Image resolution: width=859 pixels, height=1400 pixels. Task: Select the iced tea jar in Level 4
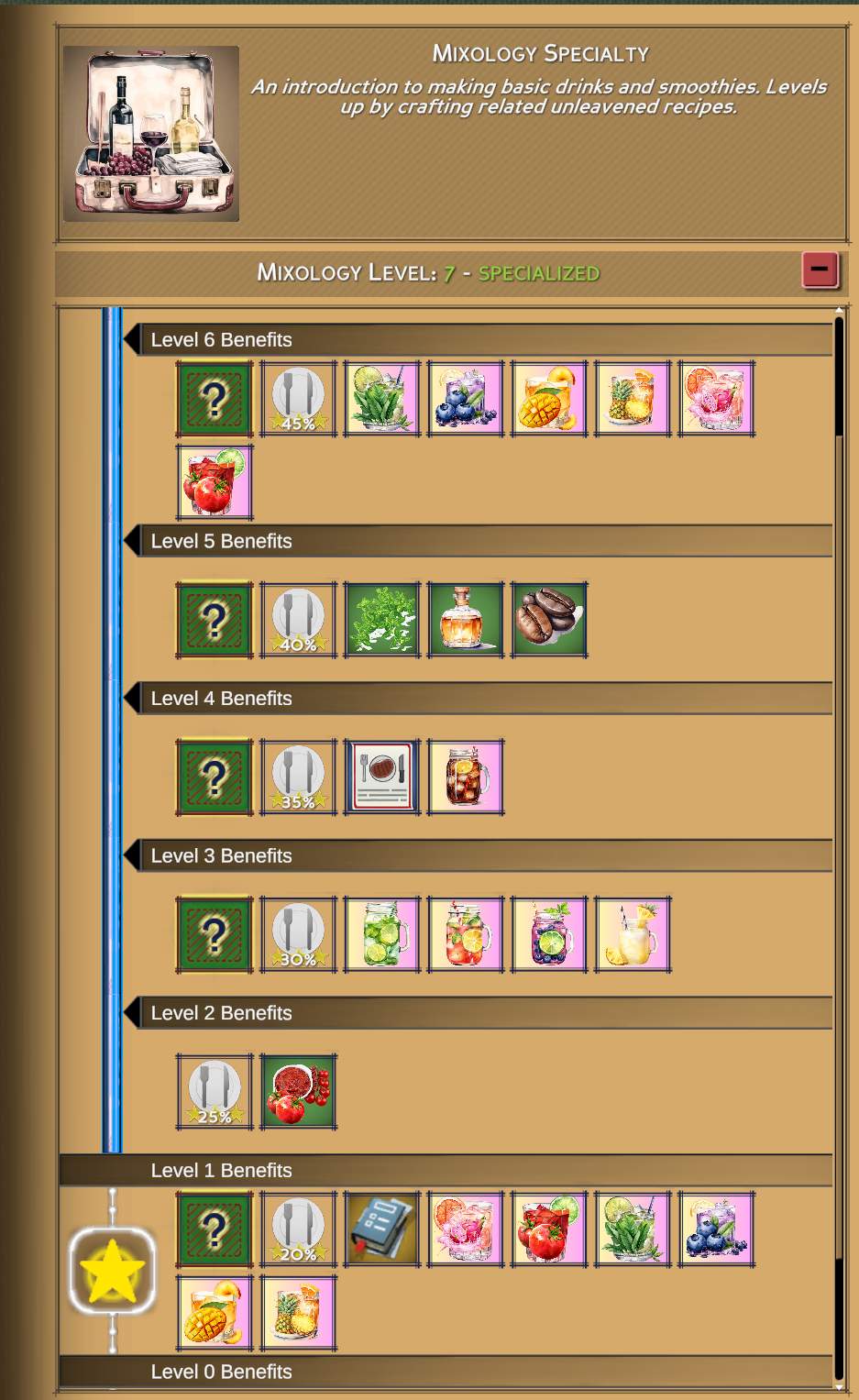[466, 777]
